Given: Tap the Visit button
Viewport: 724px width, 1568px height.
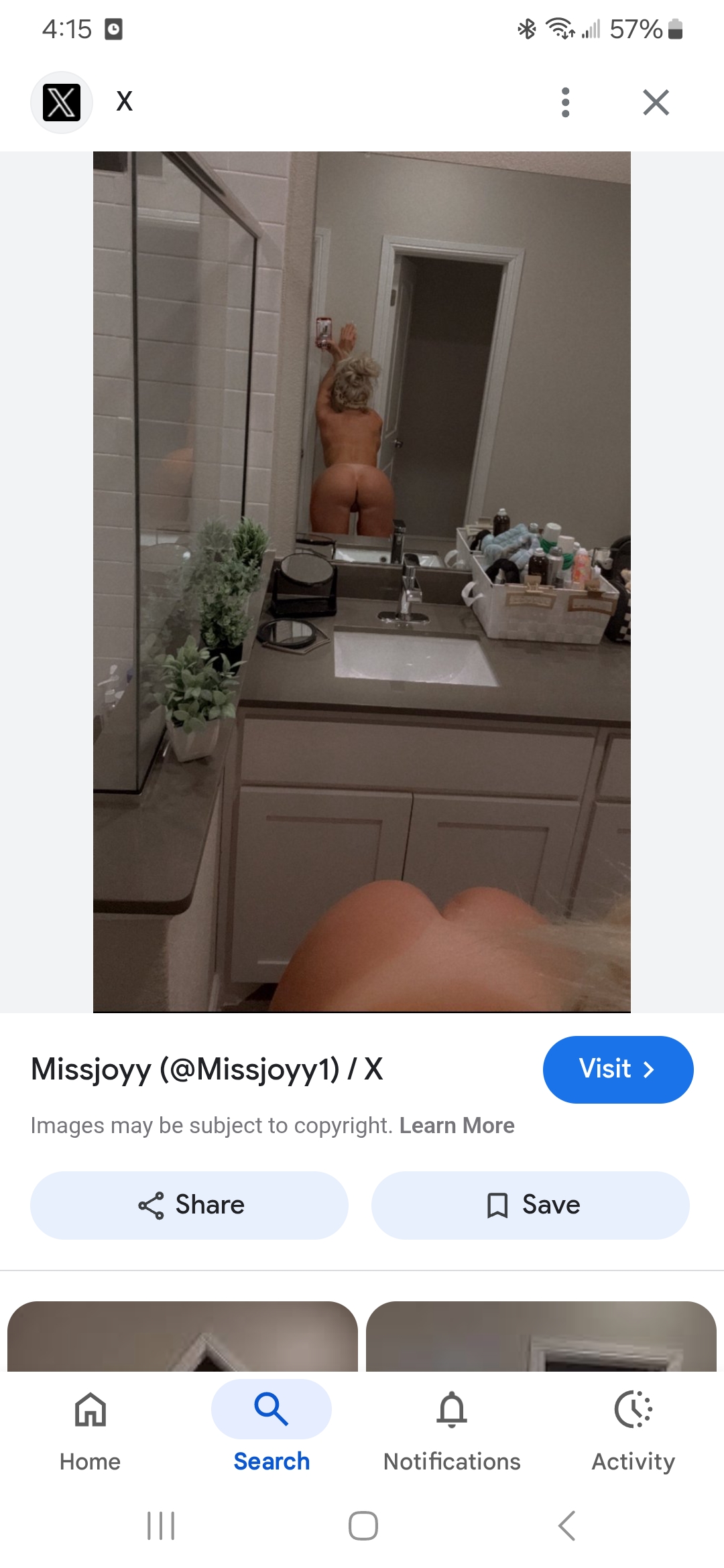Looking at the screenshot, I should pos(617,1069).
